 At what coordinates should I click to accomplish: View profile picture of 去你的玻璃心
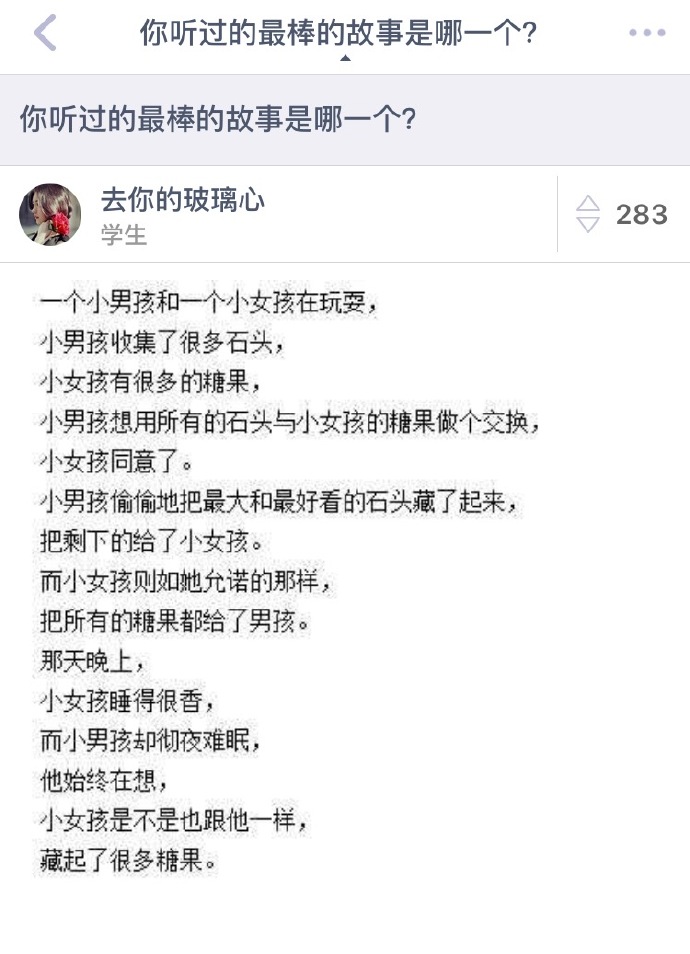coord(50,214)
